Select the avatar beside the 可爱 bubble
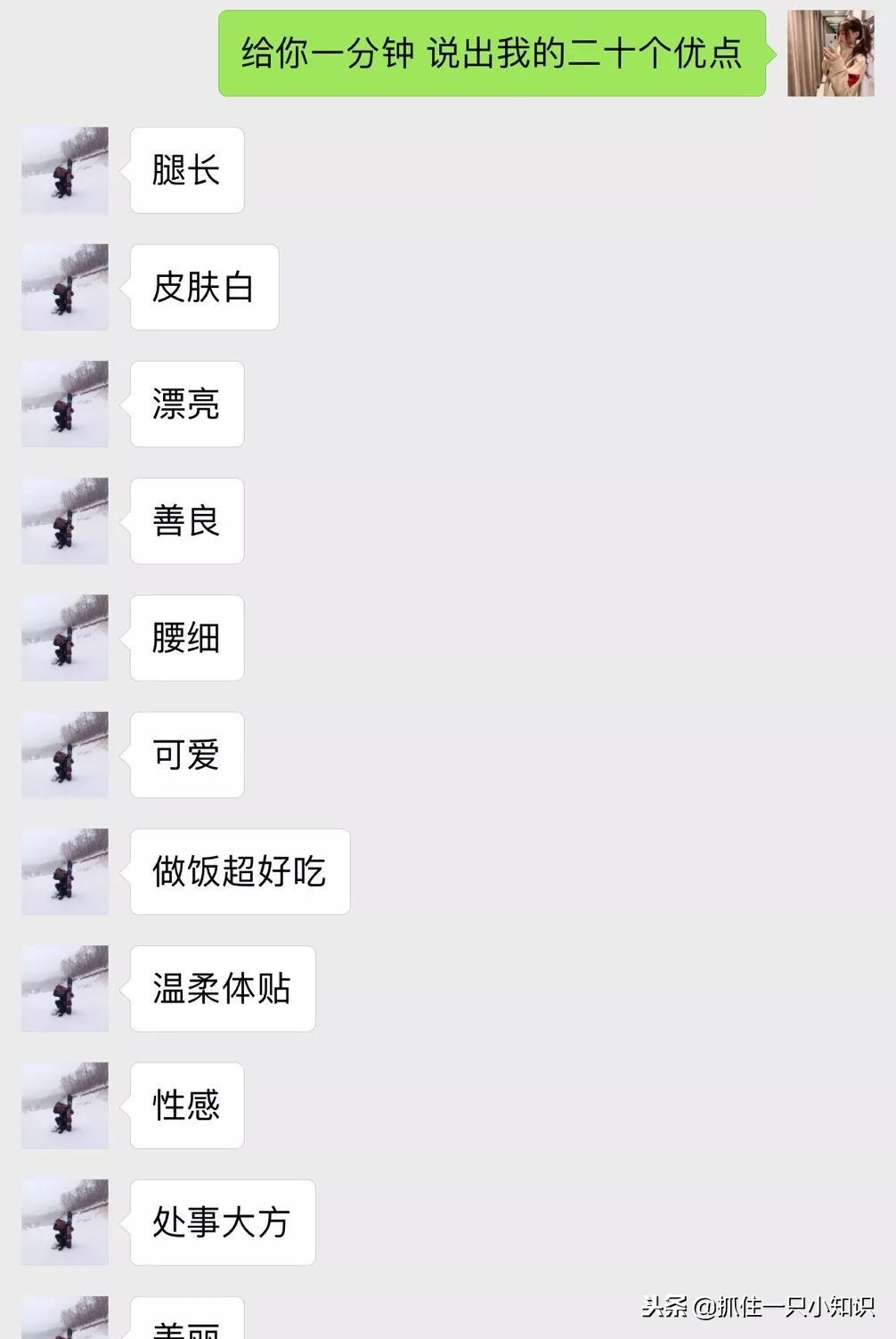Screen dimensions: 896x1339 pyautogui.click(x=64, y=755)
